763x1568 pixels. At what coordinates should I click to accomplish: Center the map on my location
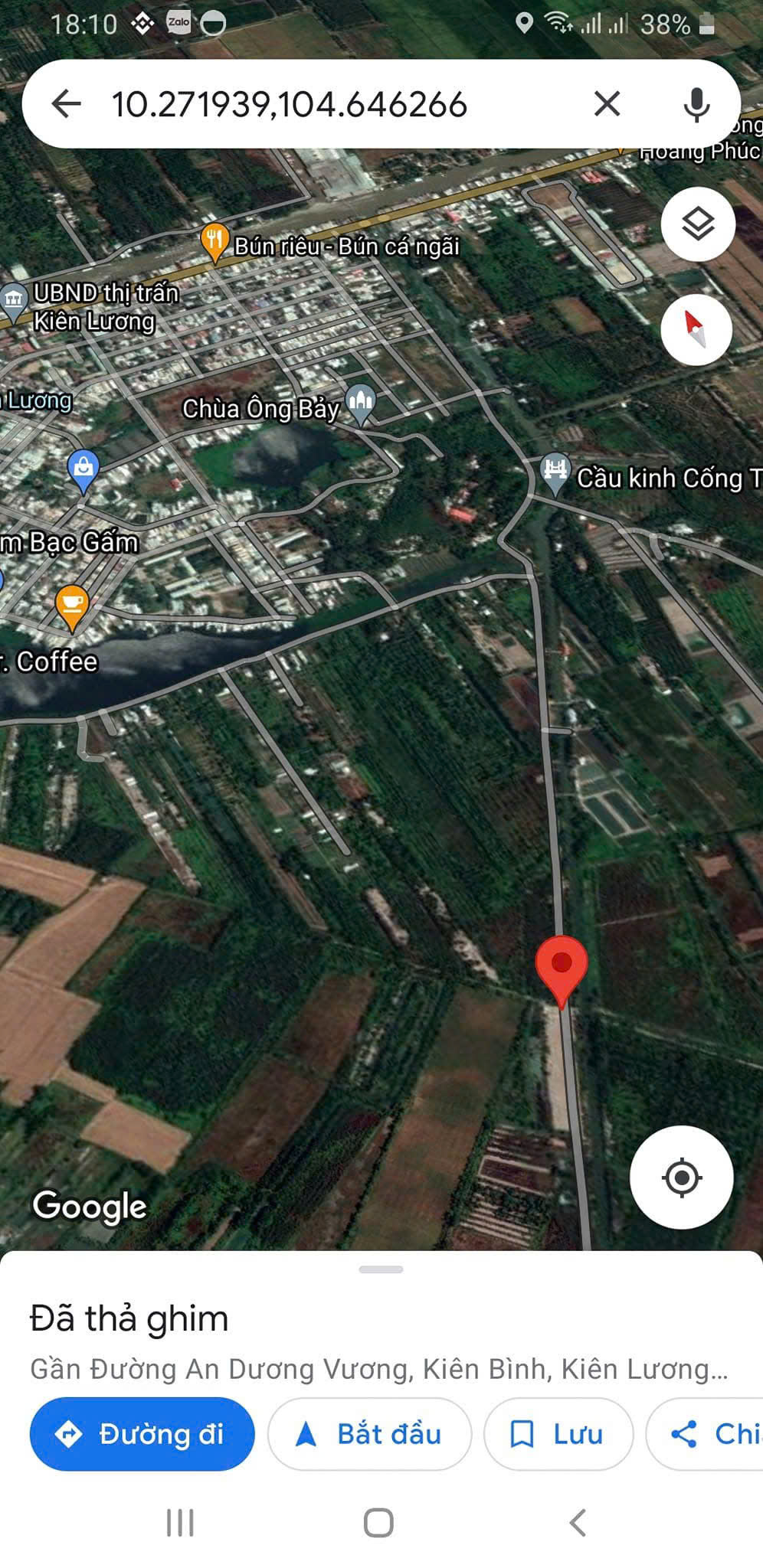(x=681, y=1178)
